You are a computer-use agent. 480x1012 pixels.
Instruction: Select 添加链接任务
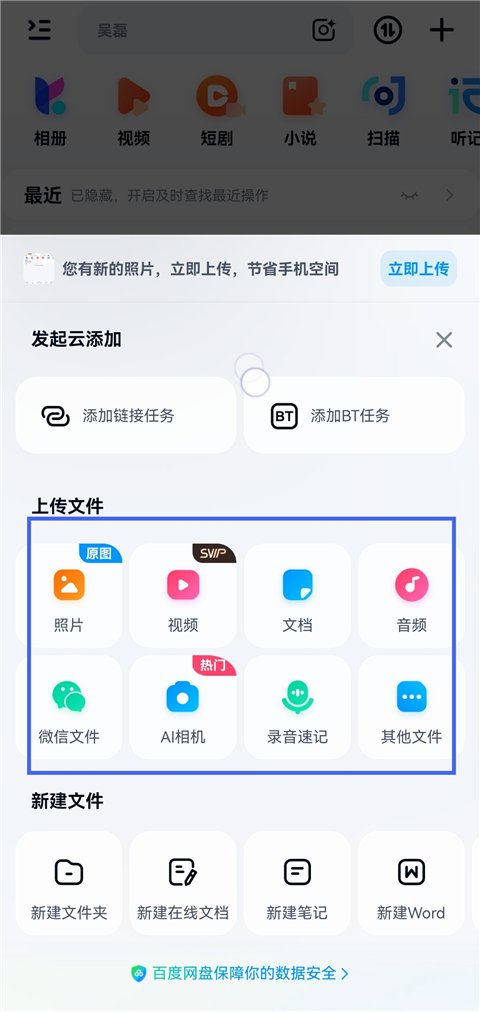[126, 416]
